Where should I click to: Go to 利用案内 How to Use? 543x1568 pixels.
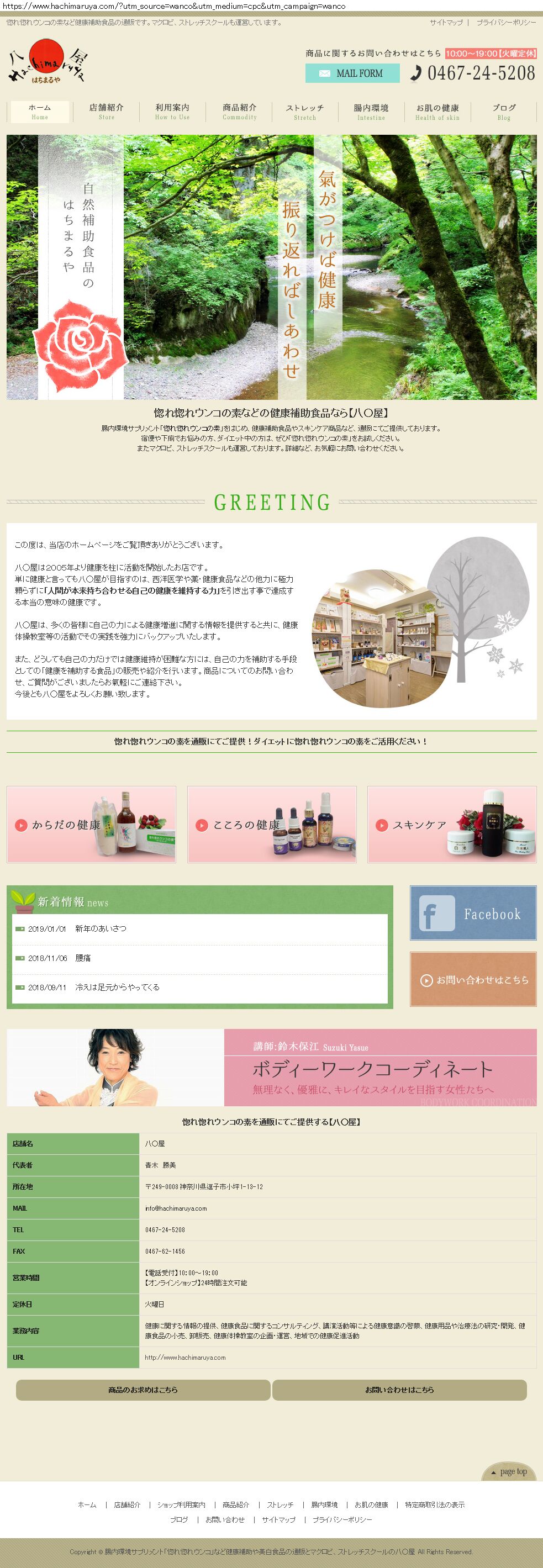tap(172, 112)
